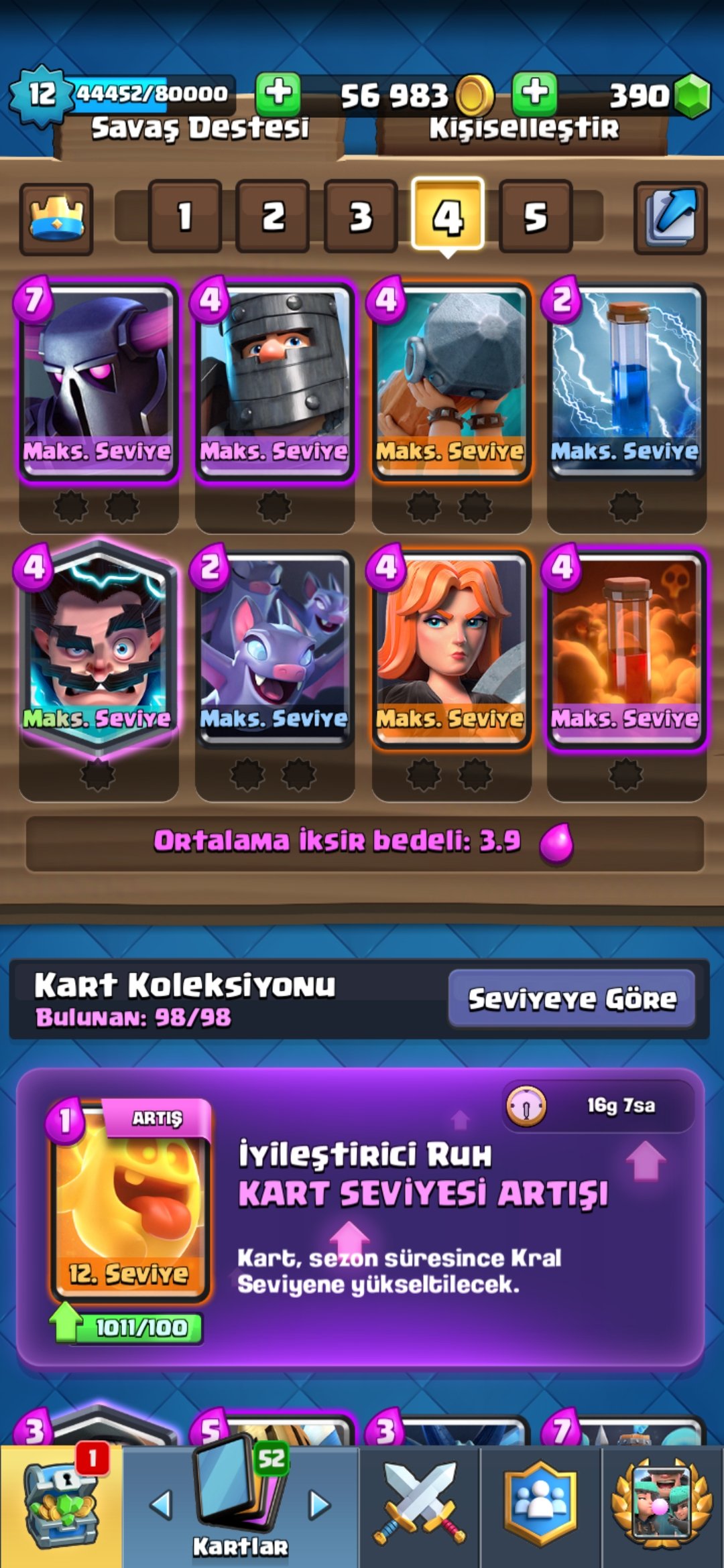The width and height of the screenshot is (724, 1568).
Task: Share or copy the current deck
Action: (x=670, y=218)
